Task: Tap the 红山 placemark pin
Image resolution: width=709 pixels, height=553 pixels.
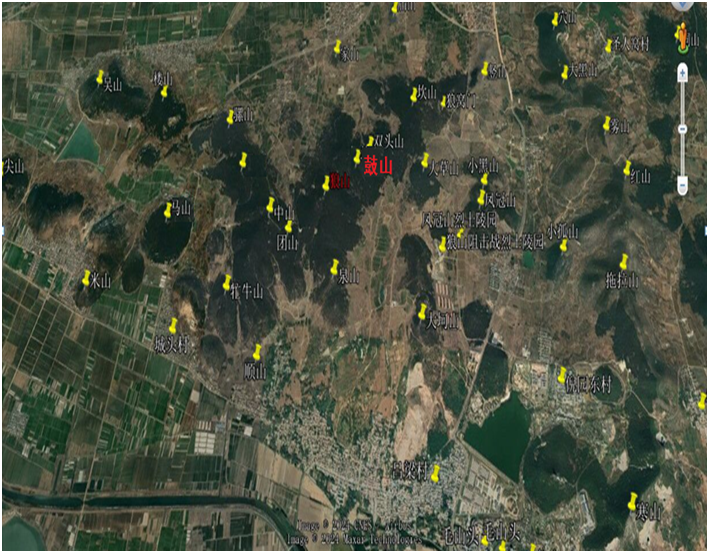Action: [x=627, y=166]
